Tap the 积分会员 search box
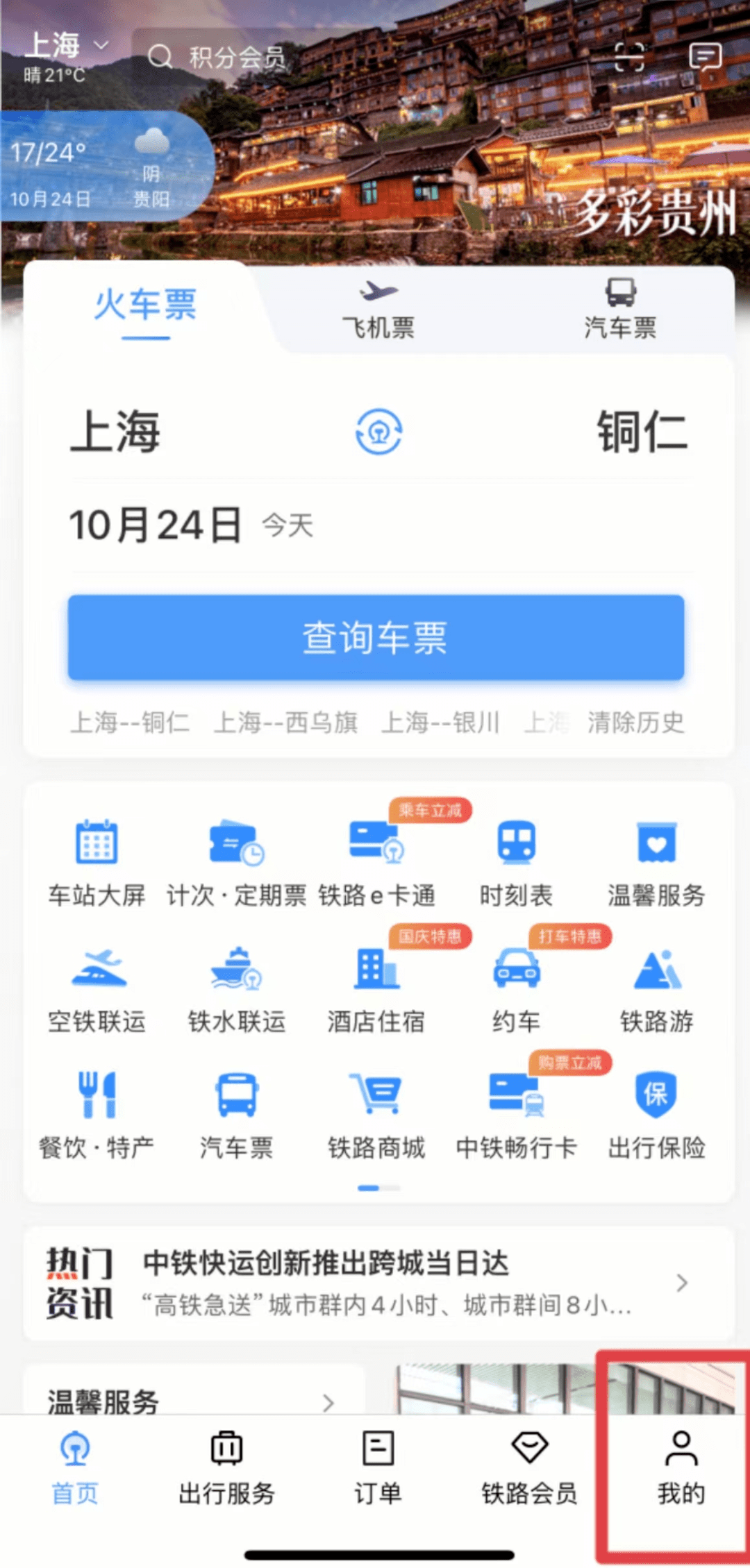750x1568 pixels. [361, 57]
